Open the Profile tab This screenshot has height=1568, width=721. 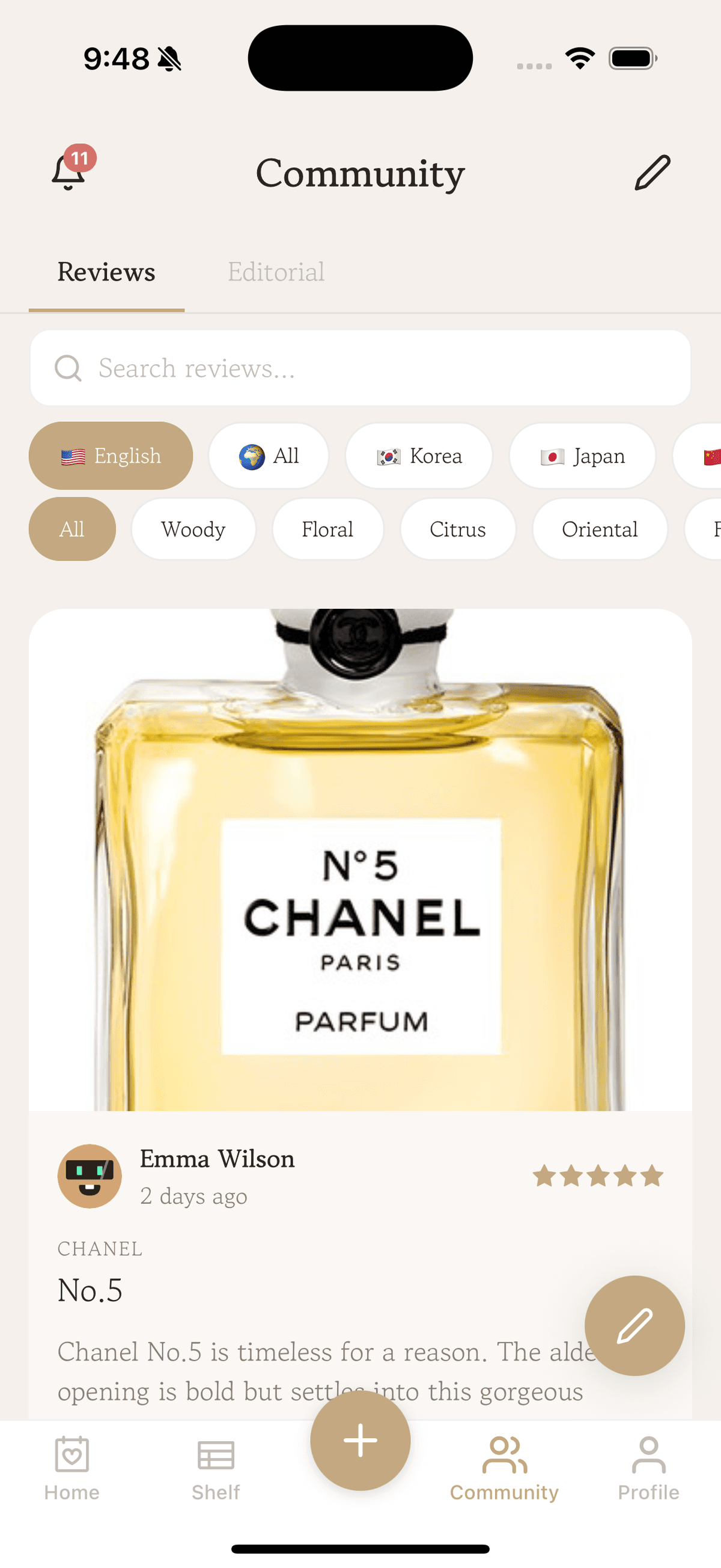click(648, 1468)
